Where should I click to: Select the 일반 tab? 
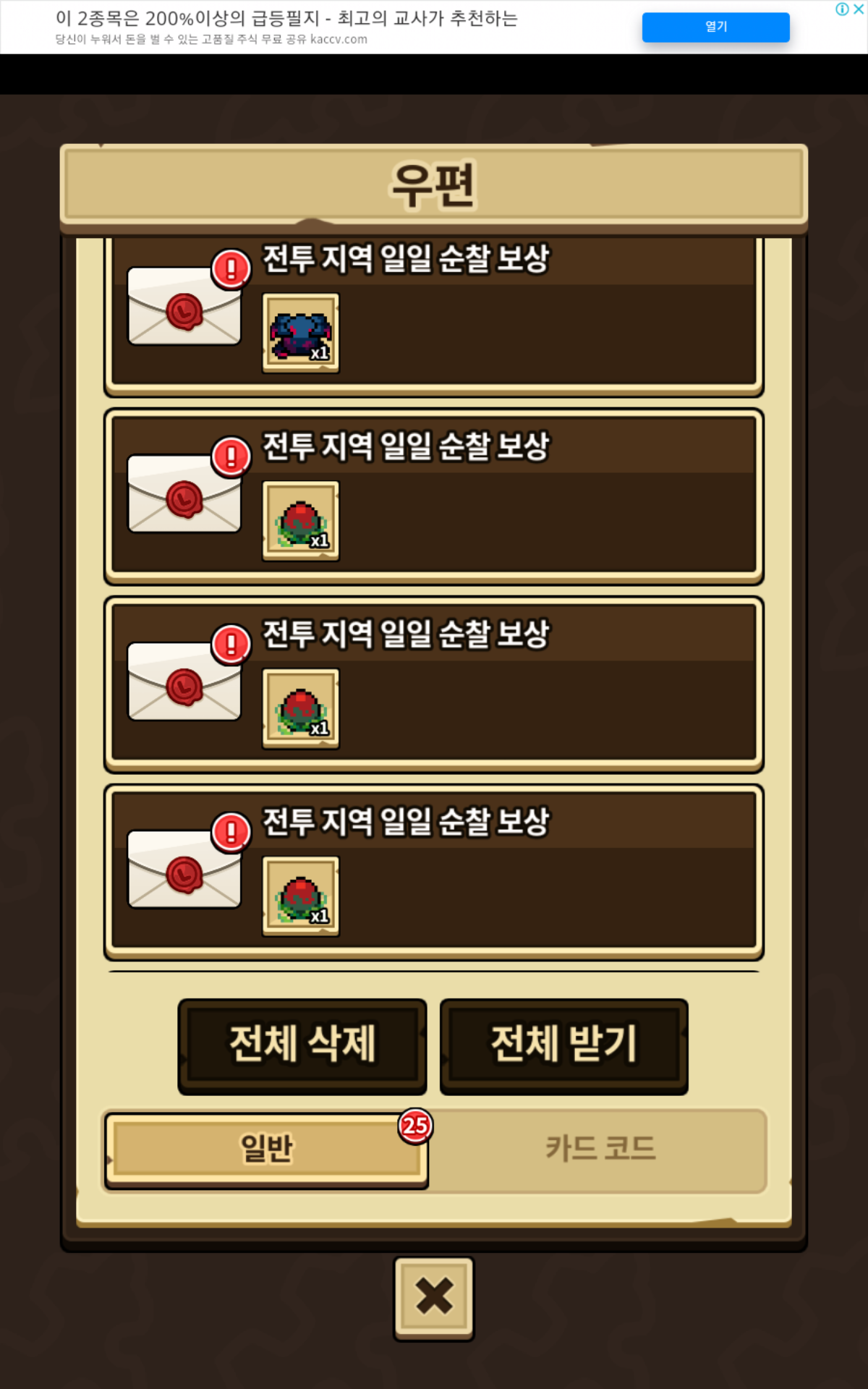pos(266,1150)
